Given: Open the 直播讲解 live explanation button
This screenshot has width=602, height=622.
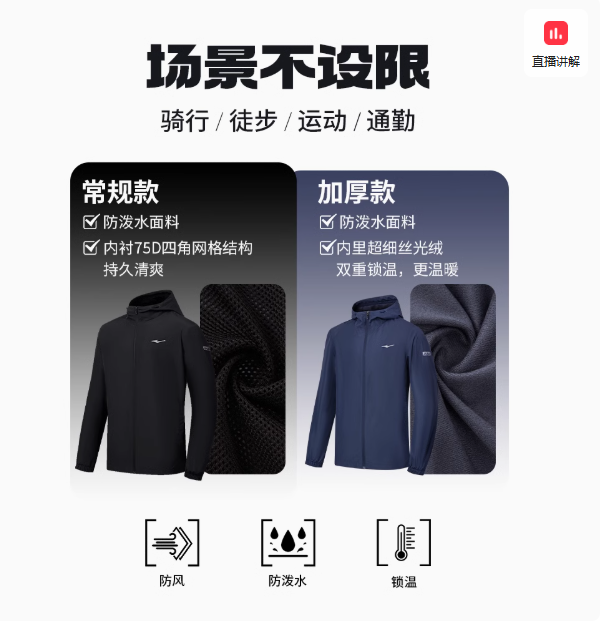Looking at the screenshot, I should click(555, 43).
